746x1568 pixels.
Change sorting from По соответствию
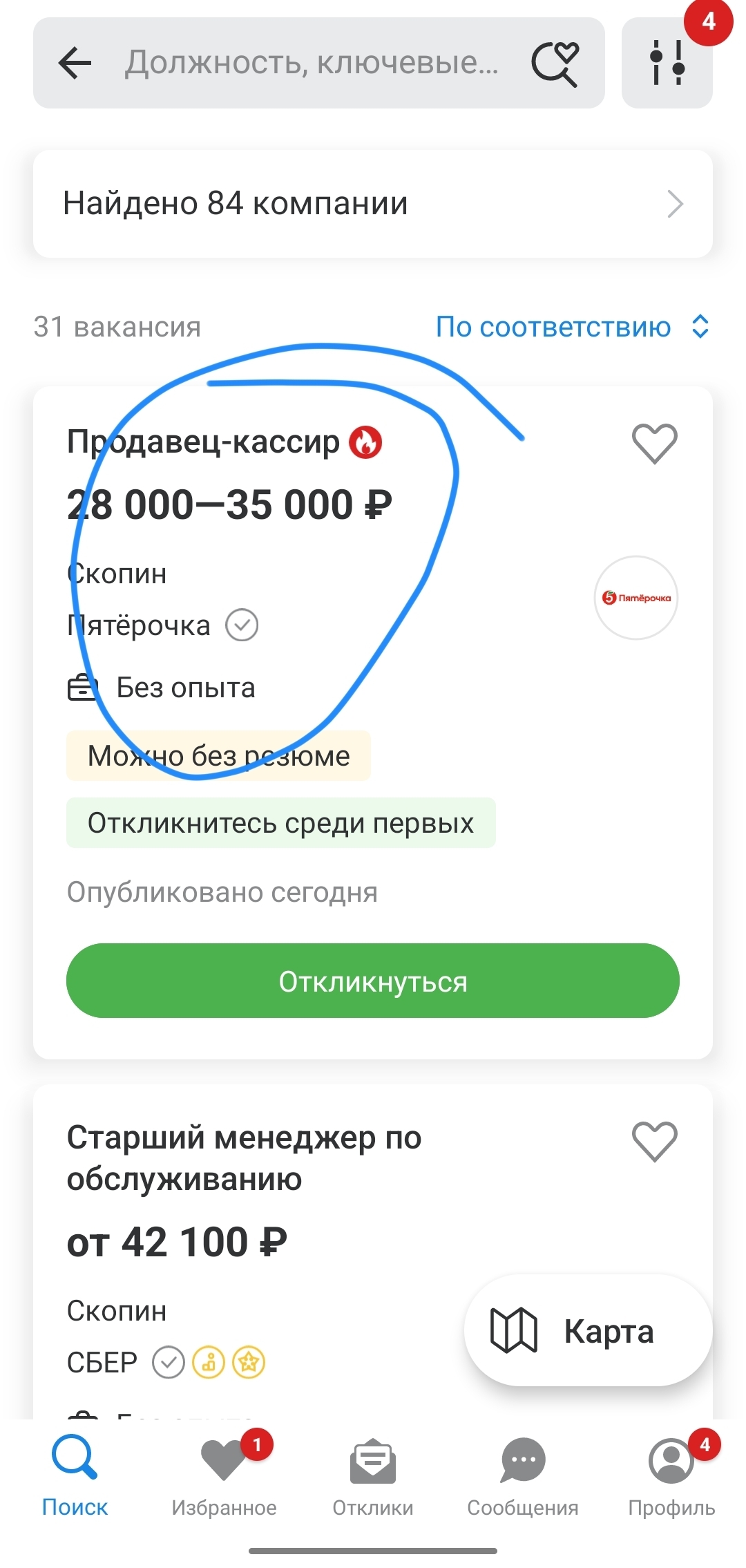[572, 327]
